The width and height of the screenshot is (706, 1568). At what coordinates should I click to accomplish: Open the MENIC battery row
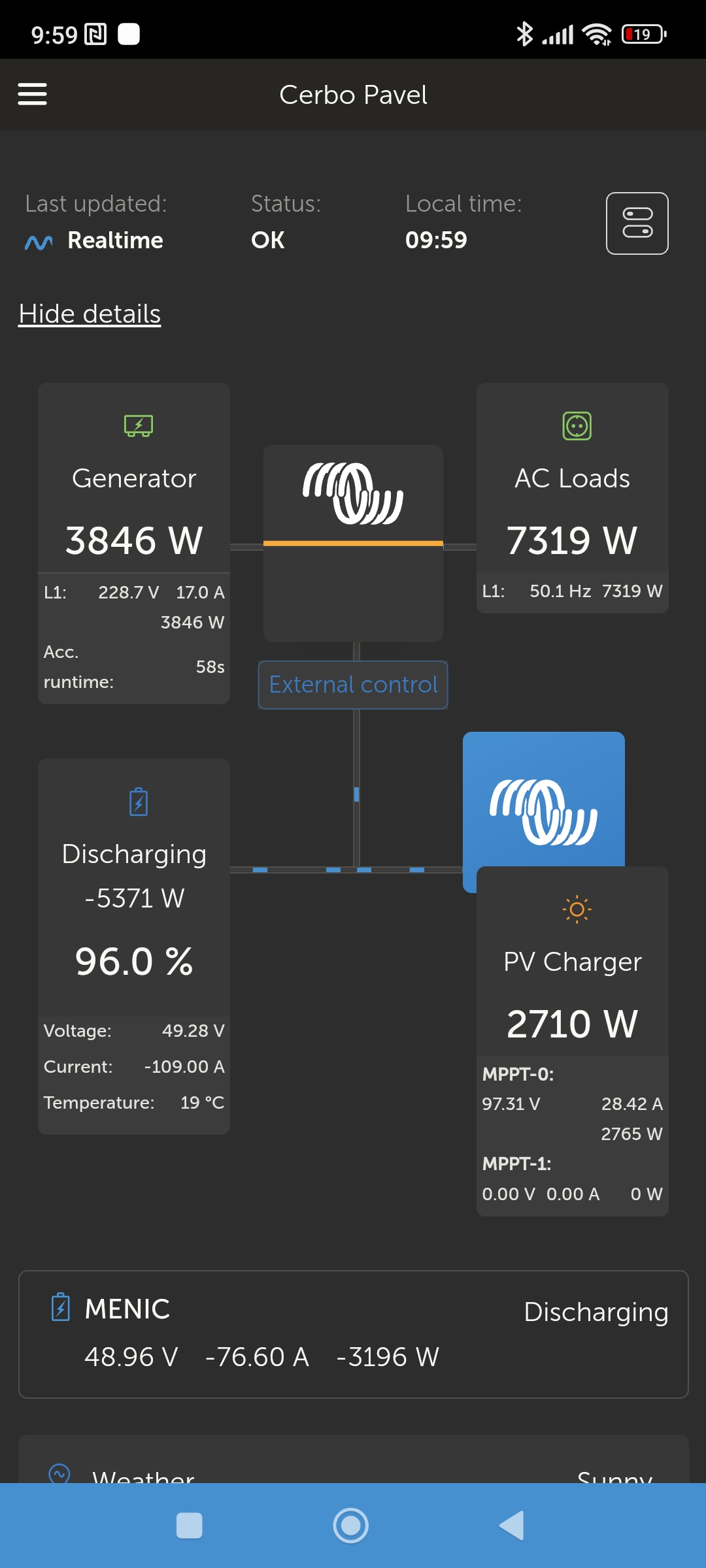point(353,1334)
